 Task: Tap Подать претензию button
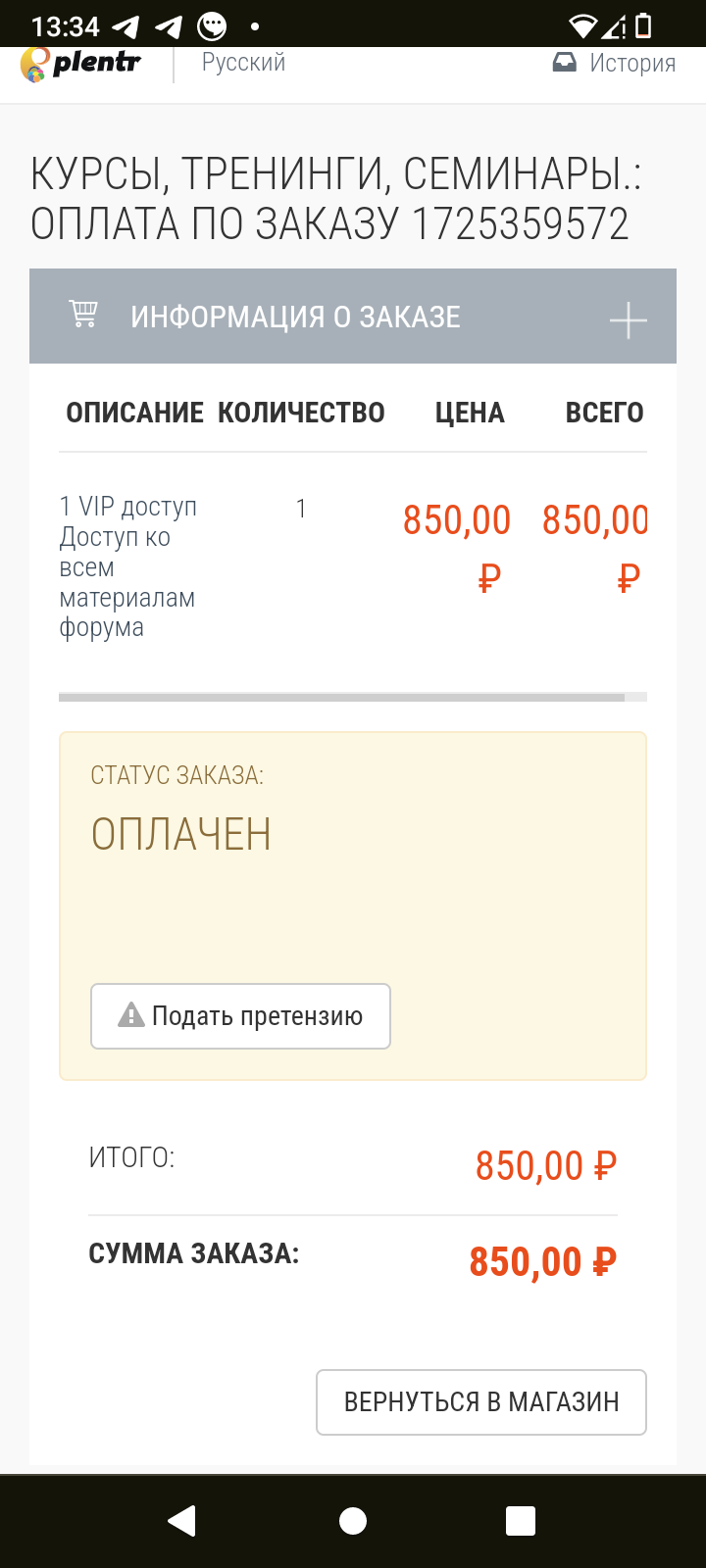tap(240, 1016)
